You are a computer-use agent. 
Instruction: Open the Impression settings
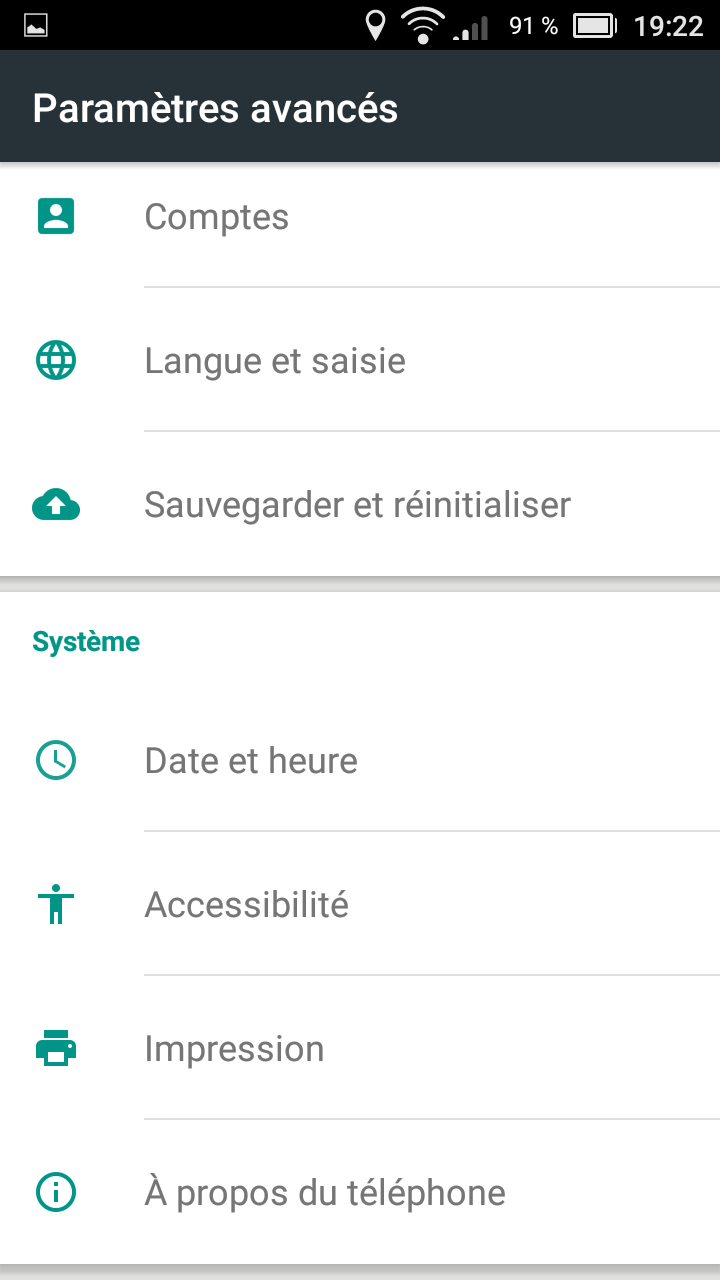360,1048
